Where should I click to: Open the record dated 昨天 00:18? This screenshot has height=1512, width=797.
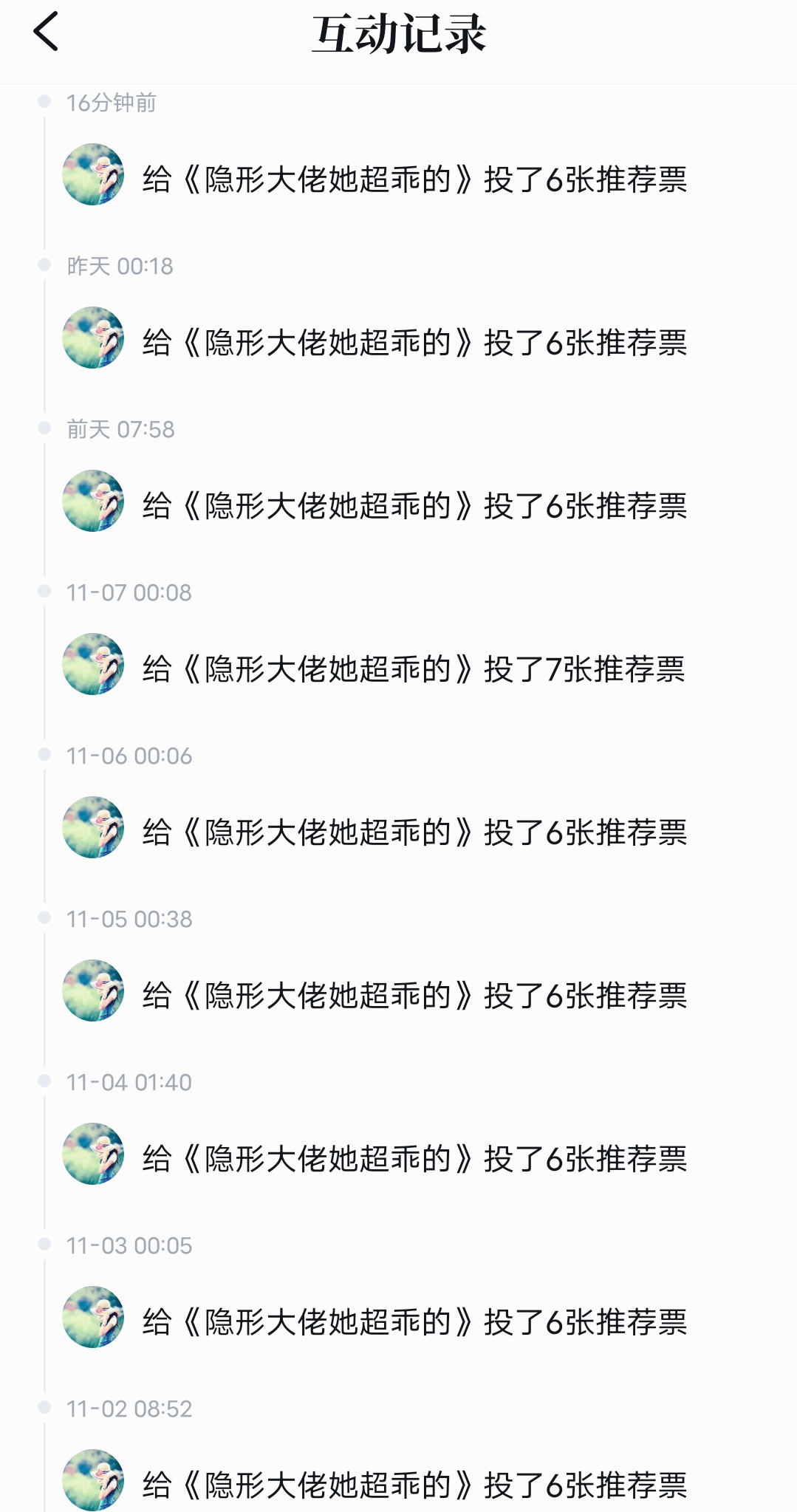tap(414, 342)
